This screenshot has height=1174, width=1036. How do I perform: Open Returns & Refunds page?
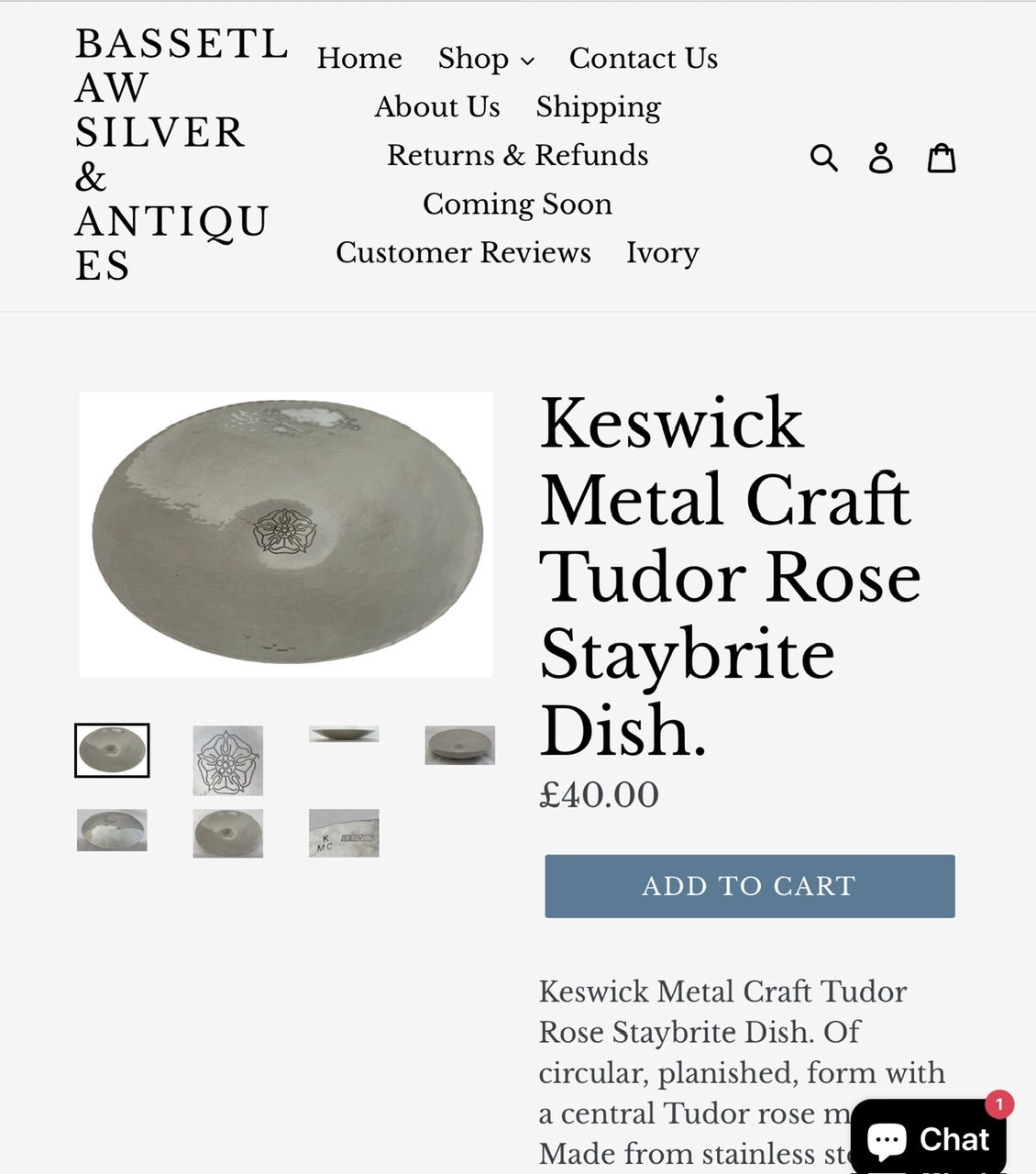coord(517,155)
